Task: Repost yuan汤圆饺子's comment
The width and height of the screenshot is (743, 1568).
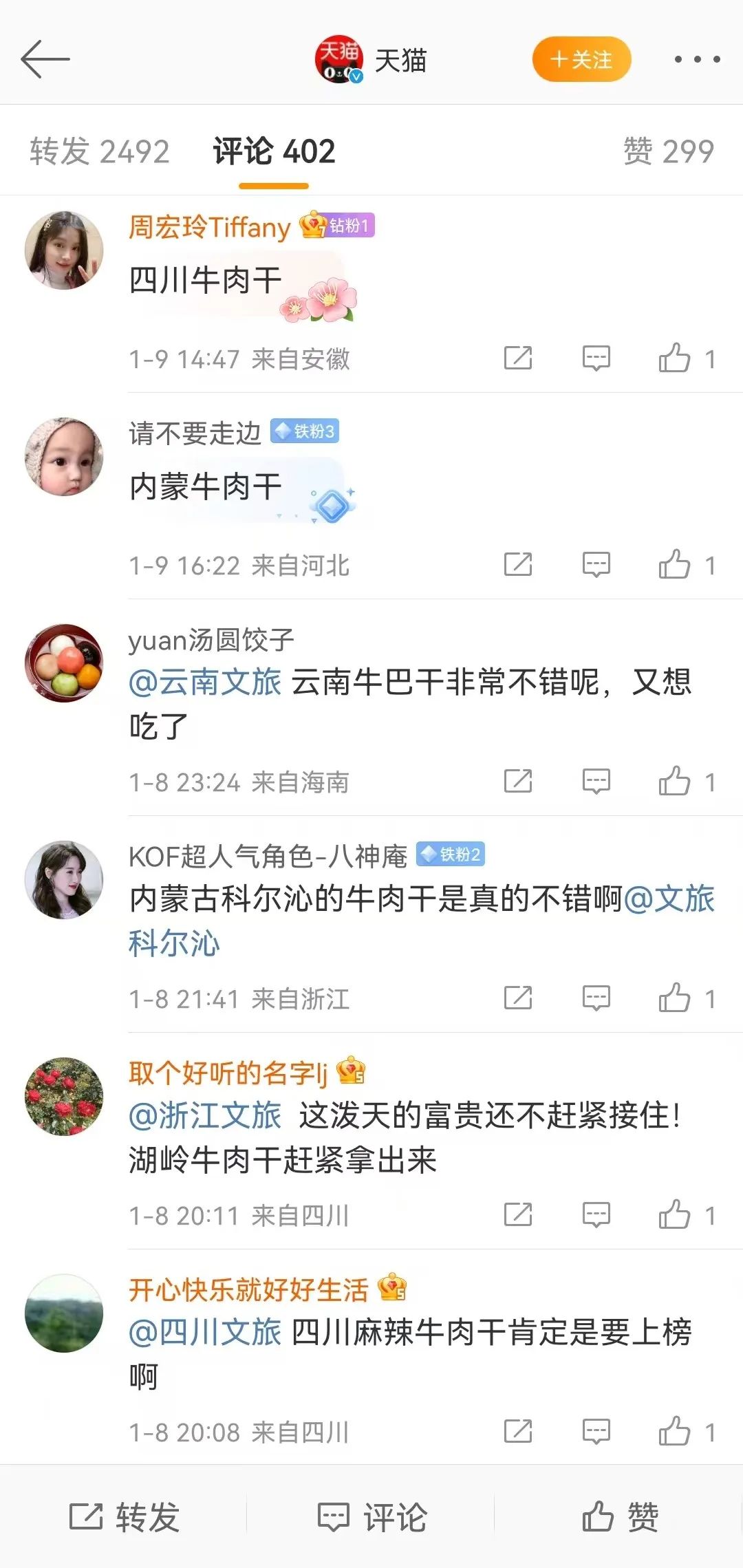Action: pos(518,782)
